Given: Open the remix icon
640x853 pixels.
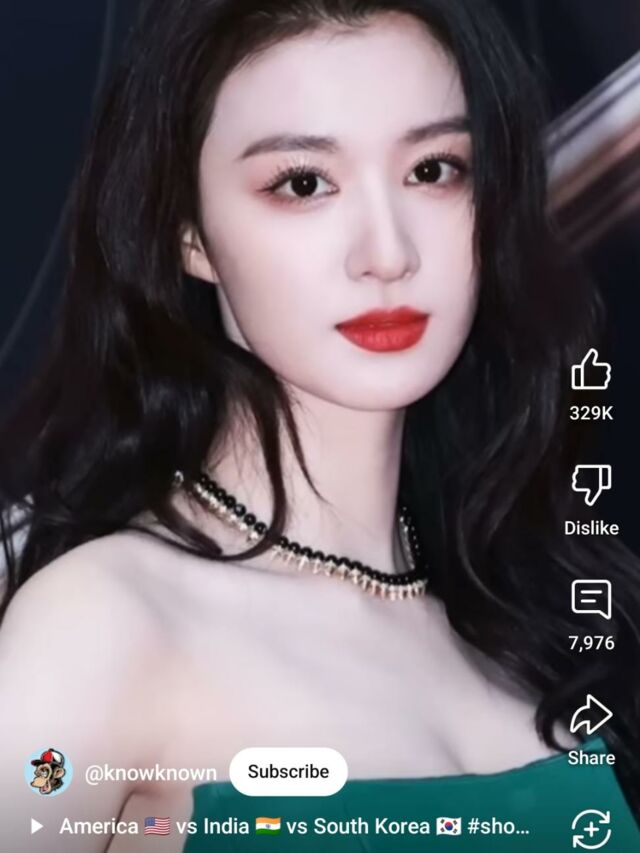Looking at the screenshot, I should pyautogui.click(x=592, y=830).
